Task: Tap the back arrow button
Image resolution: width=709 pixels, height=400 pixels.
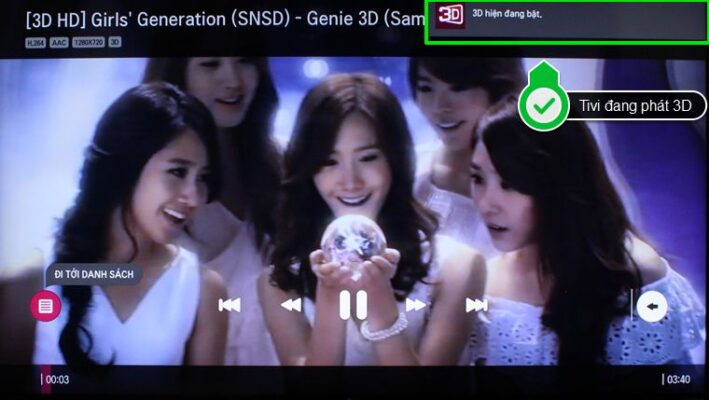Action: click(652, 306)
